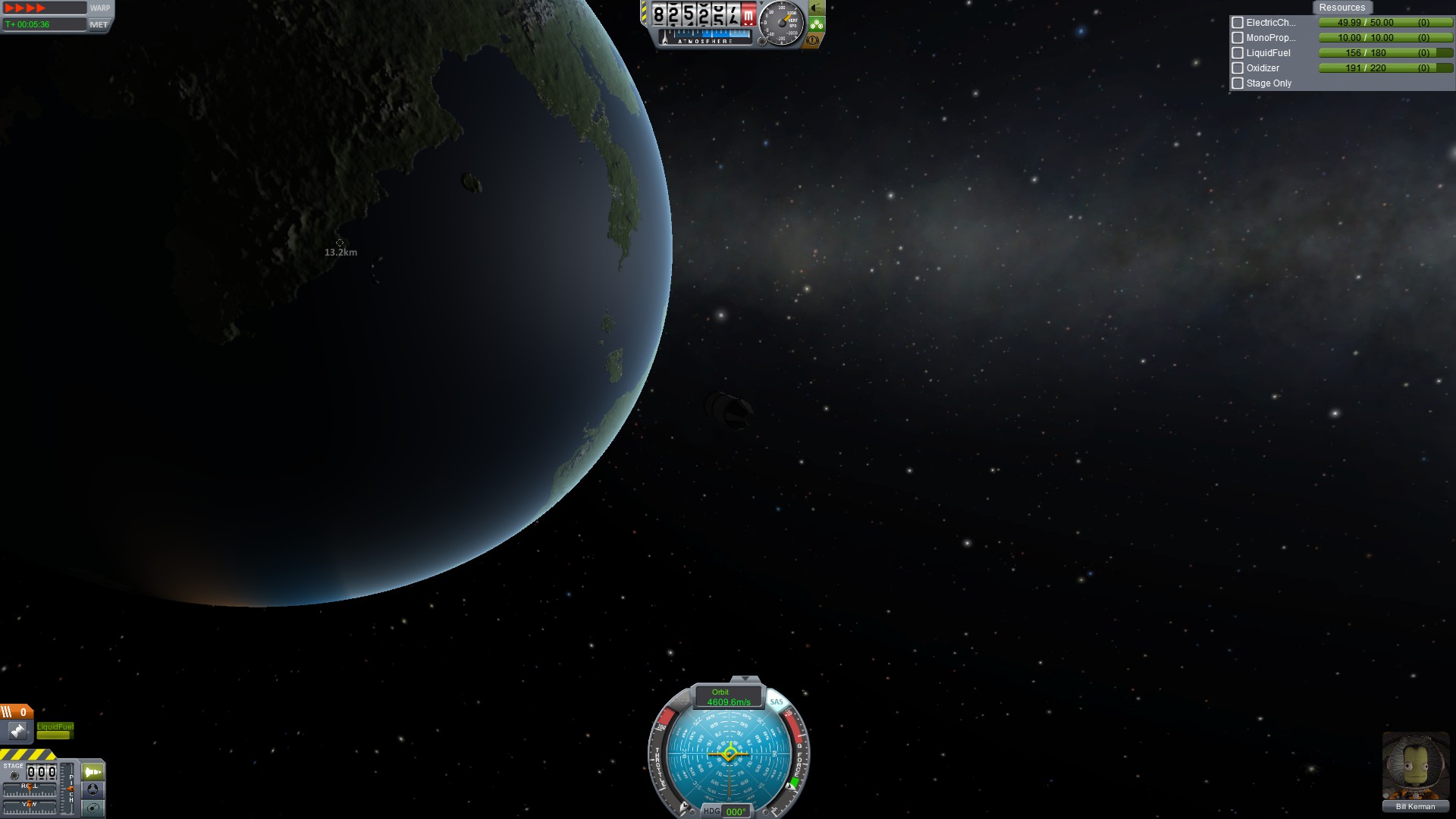Image resolution: width=1456 pixels, height=819 pixels.
Task: Check the ElectricCharge resource checkbox
Action: click(x=1238, y=23)
